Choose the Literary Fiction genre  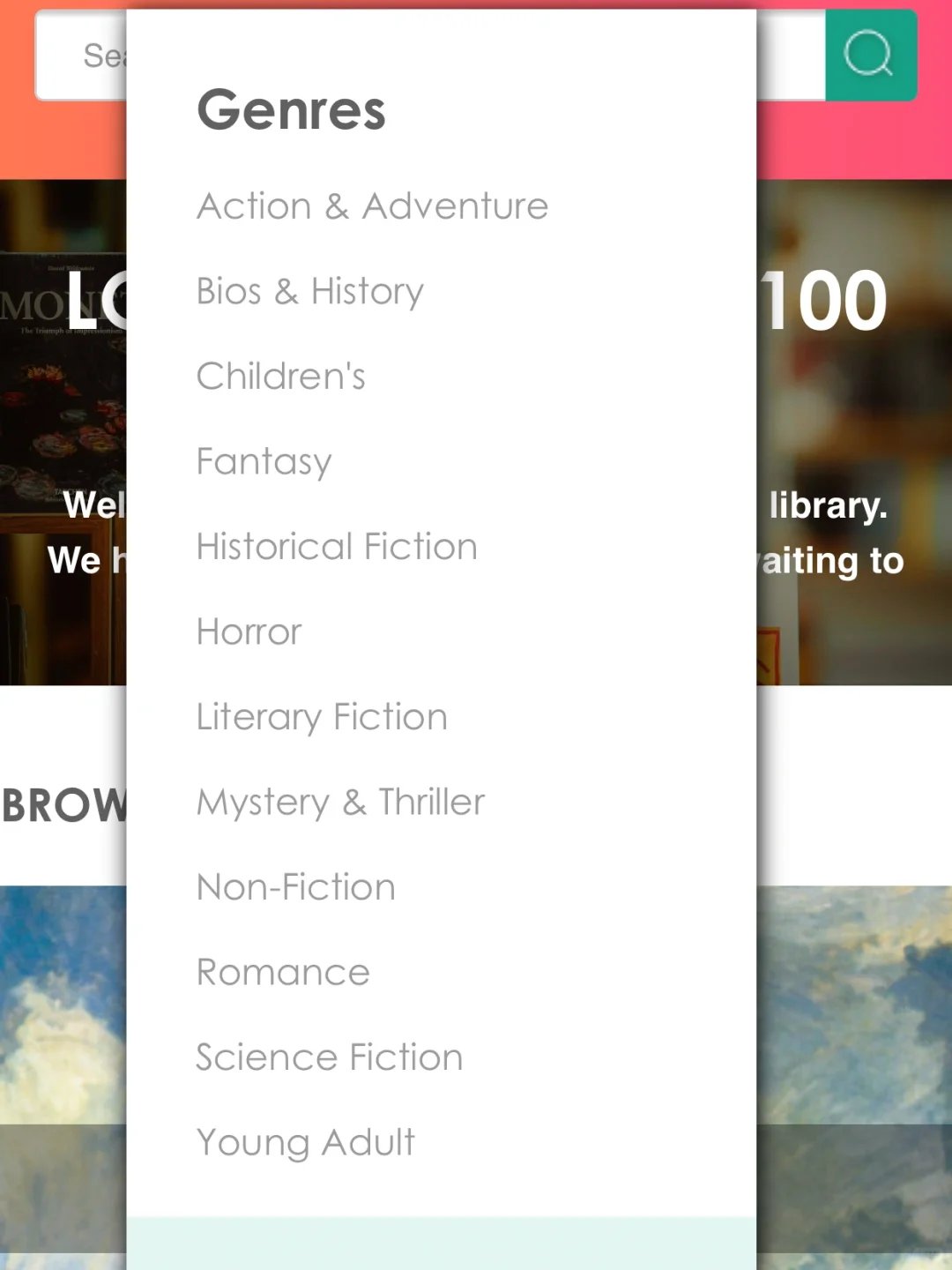[322, 717]
